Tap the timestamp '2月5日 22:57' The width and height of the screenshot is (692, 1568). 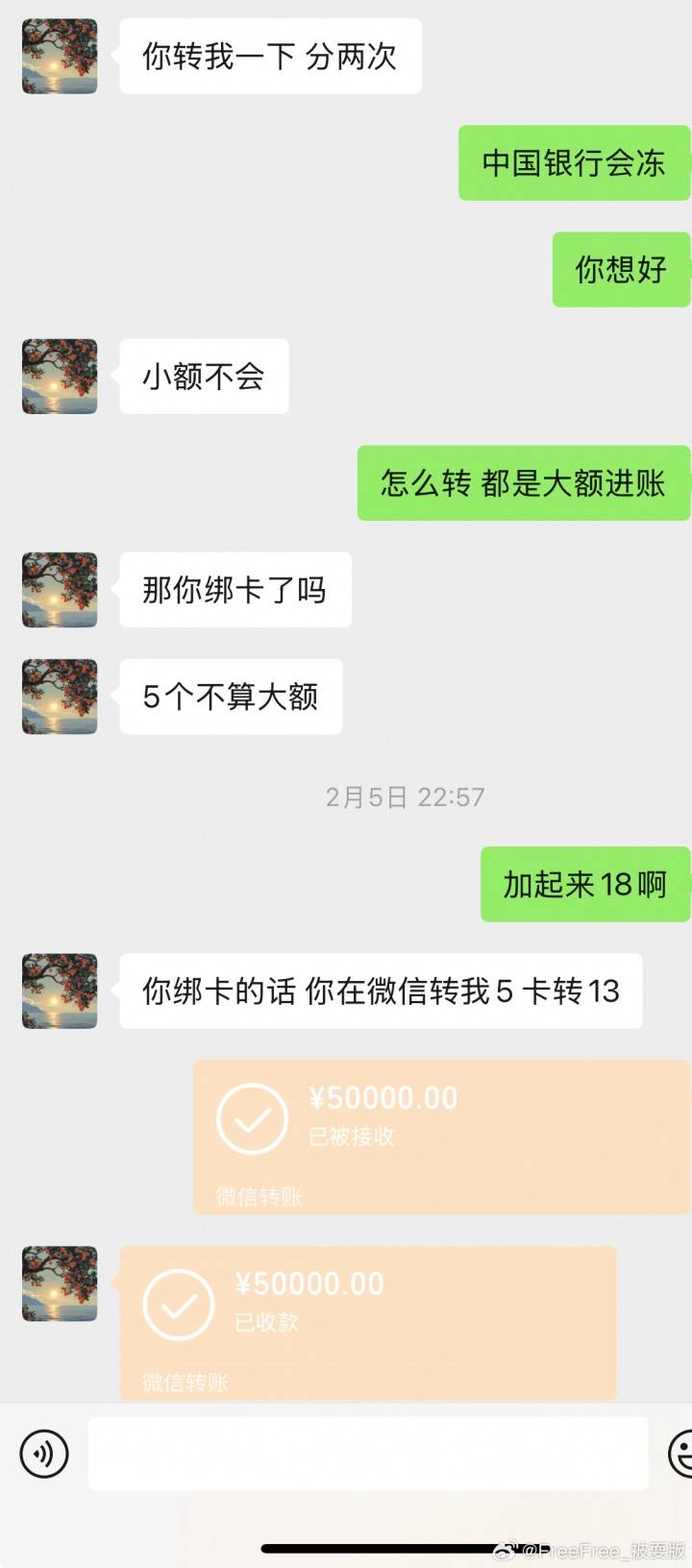pos(404,796)
